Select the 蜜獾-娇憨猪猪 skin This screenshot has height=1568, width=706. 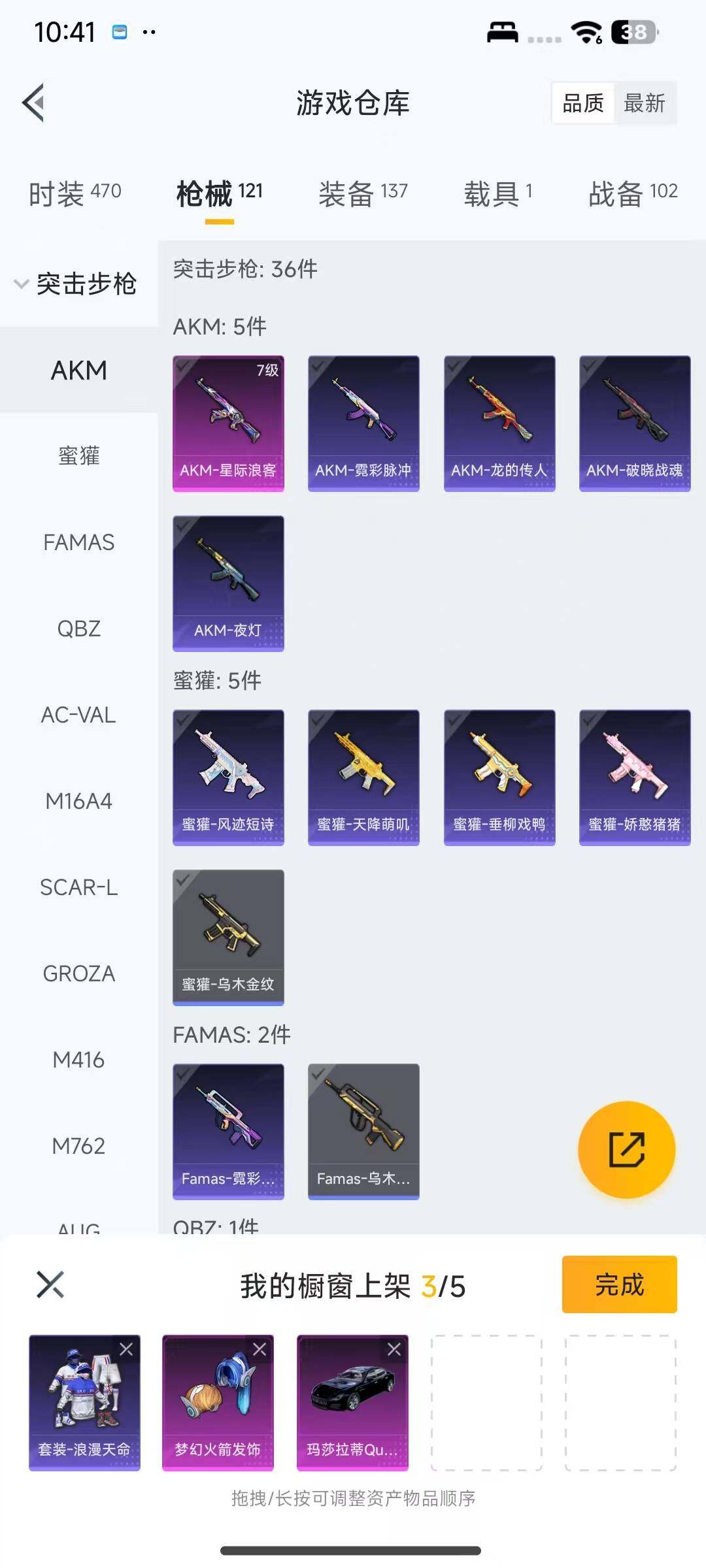635,777
